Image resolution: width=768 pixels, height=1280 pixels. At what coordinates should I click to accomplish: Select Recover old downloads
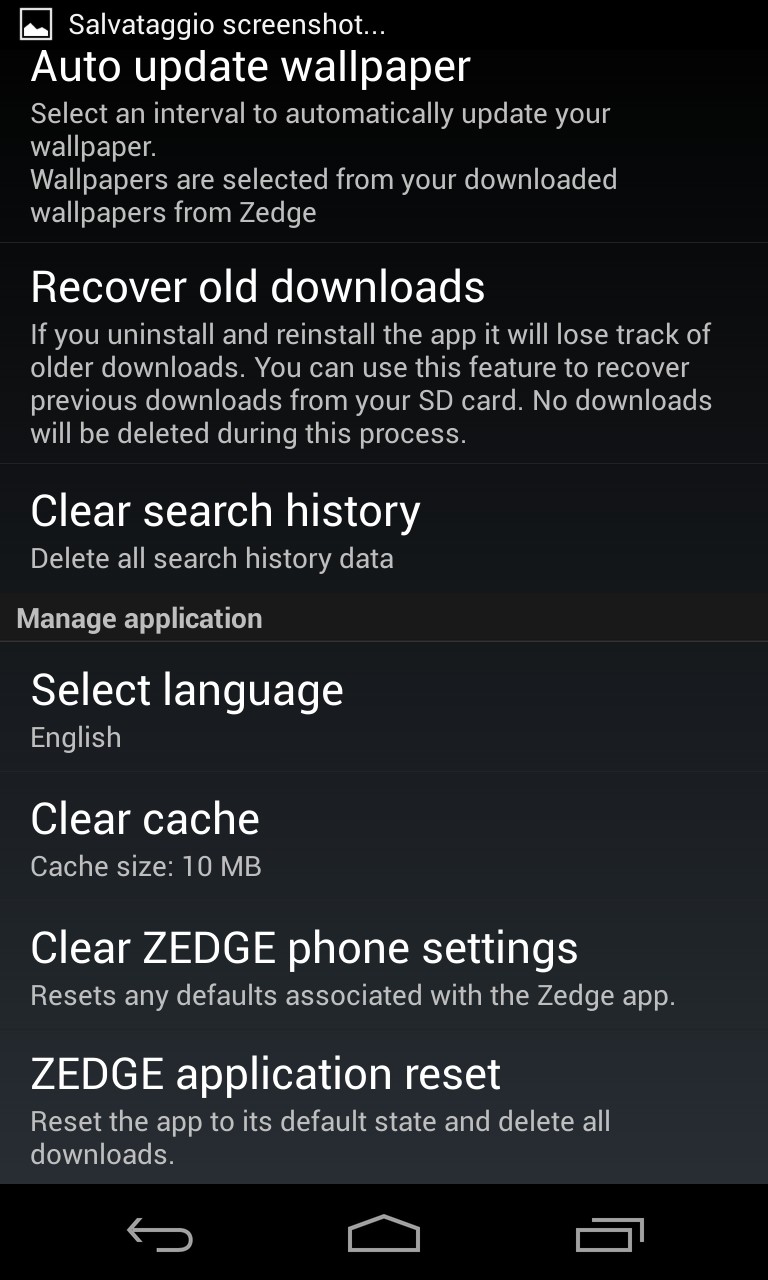(384, 354)
